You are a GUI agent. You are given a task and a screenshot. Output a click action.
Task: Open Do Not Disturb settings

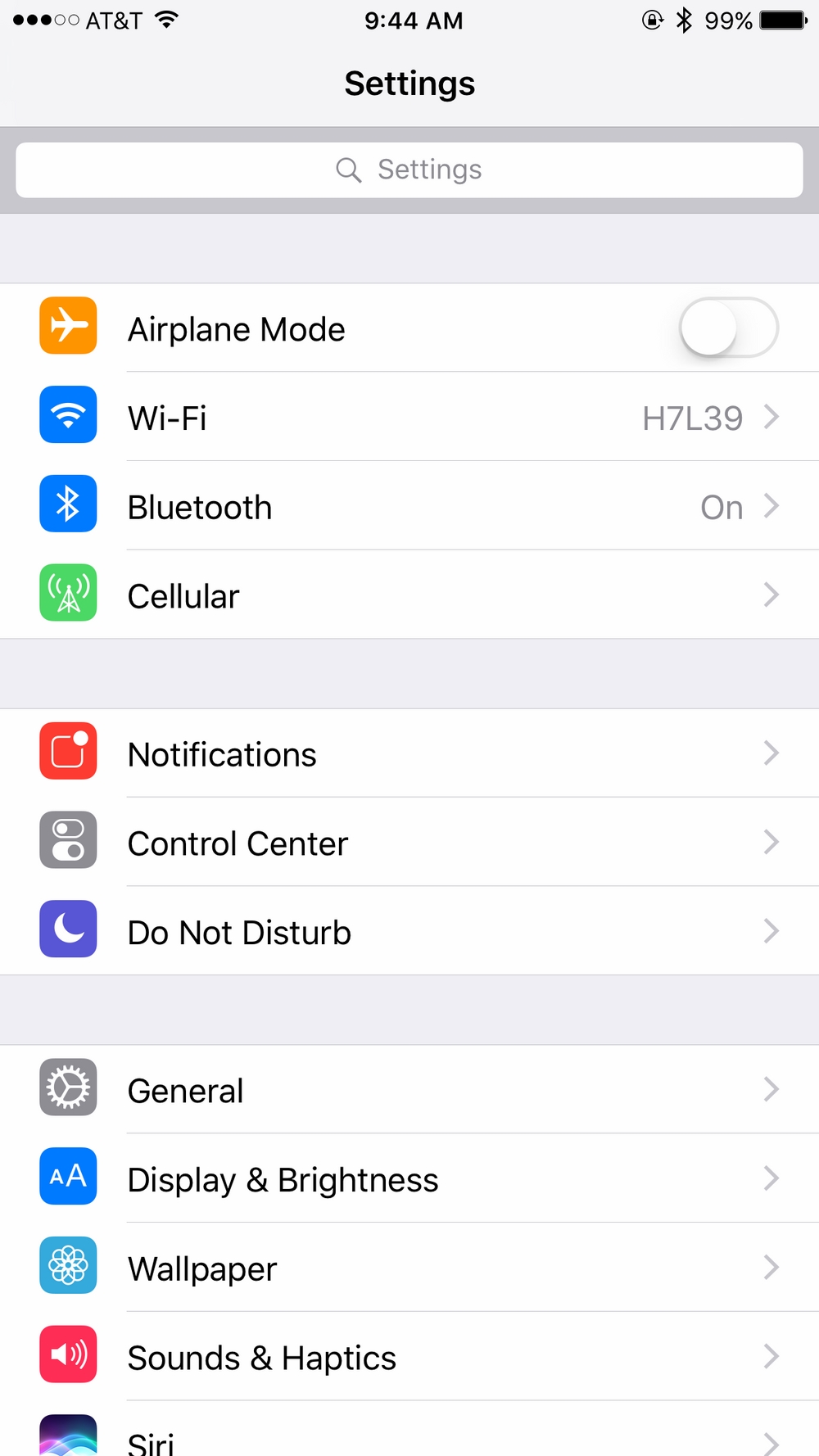coord(409,931)
